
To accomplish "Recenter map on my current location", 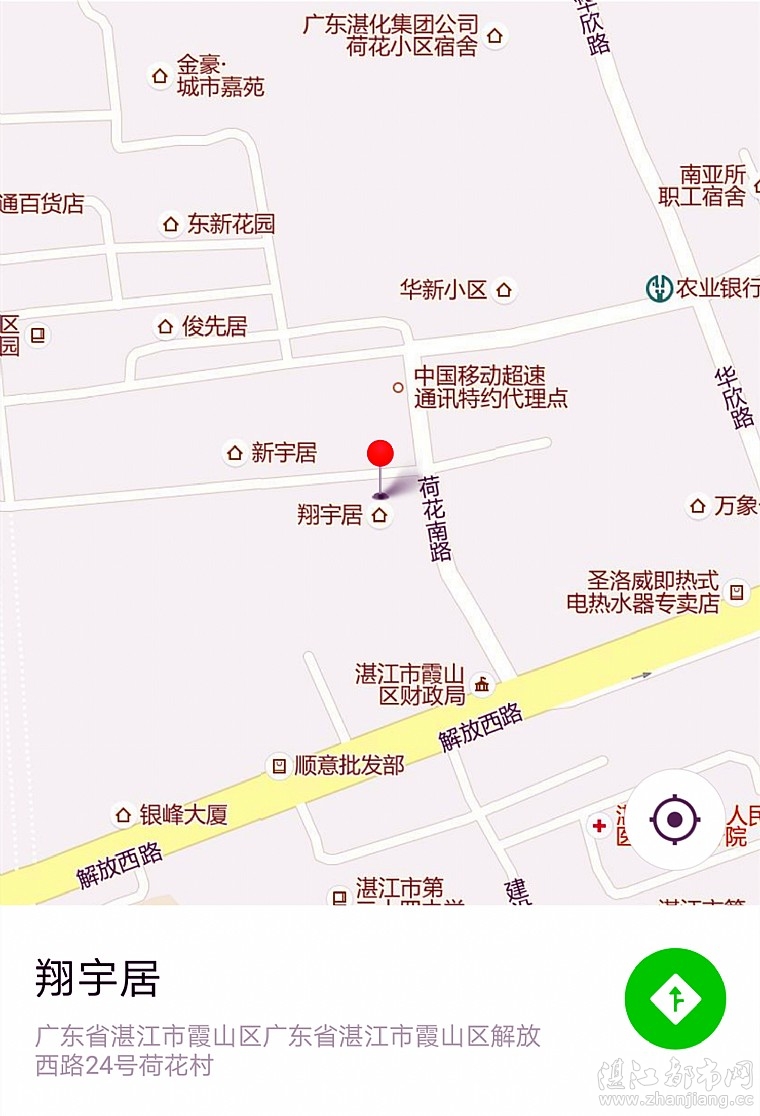I will point(674,819).
